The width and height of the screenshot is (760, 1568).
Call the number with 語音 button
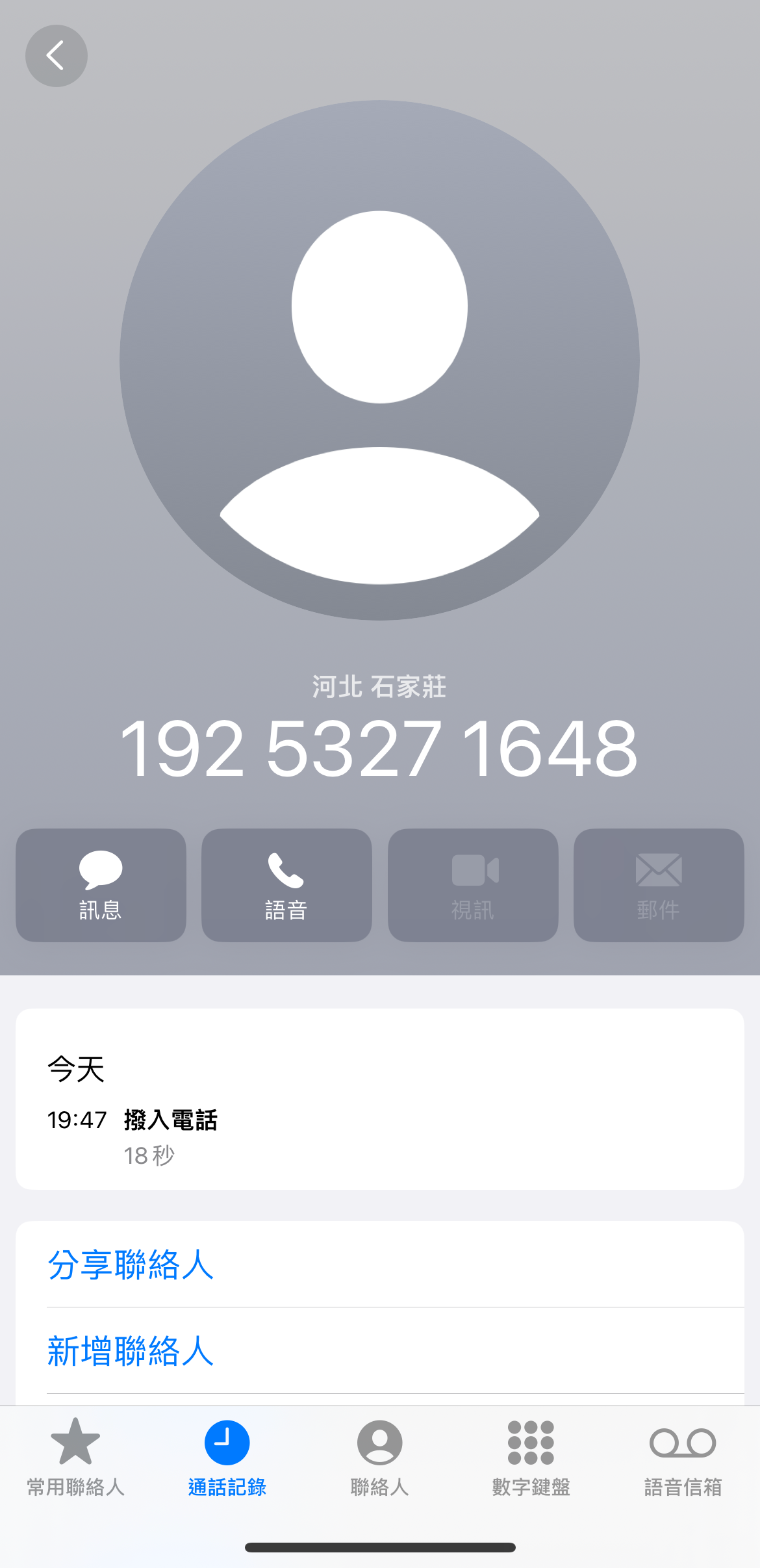(286, 885)
